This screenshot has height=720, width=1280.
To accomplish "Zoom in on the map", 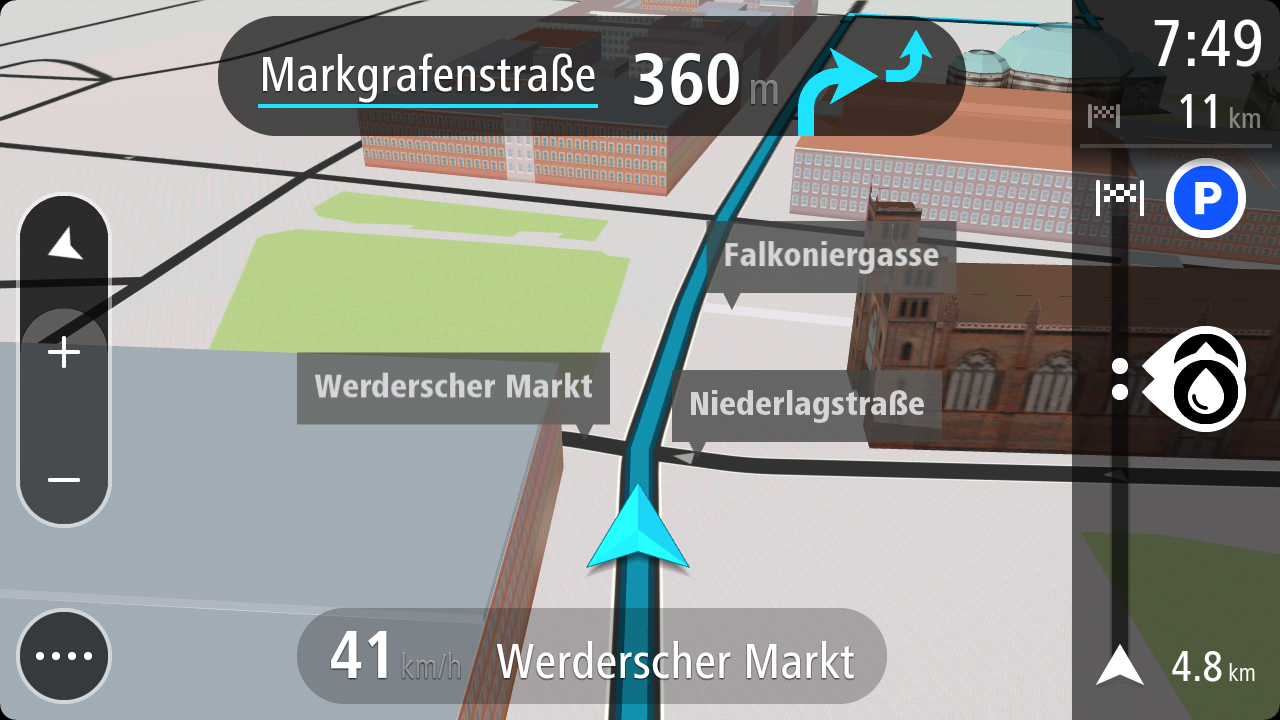I will point(64,353).
